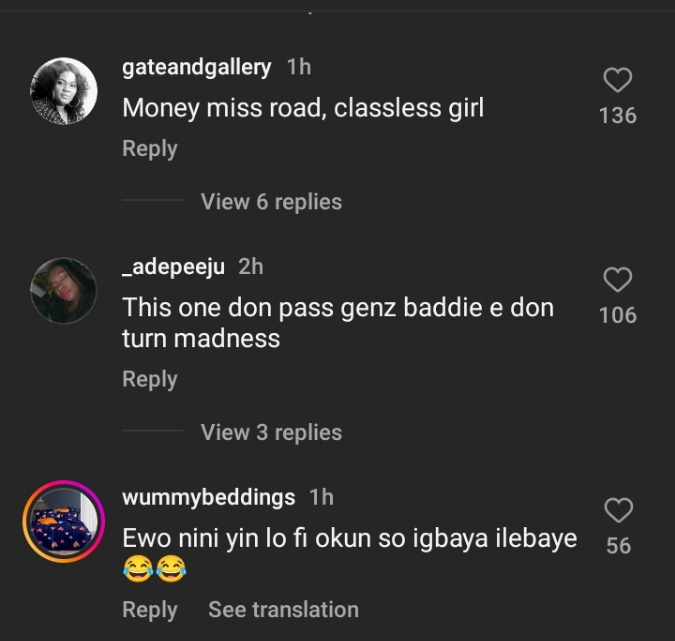The height and width of the screenshot is (641, 675).
Task: Expand View 3 replies under _adepeeju
Action: pyautogui.click(x=271, y=432)
